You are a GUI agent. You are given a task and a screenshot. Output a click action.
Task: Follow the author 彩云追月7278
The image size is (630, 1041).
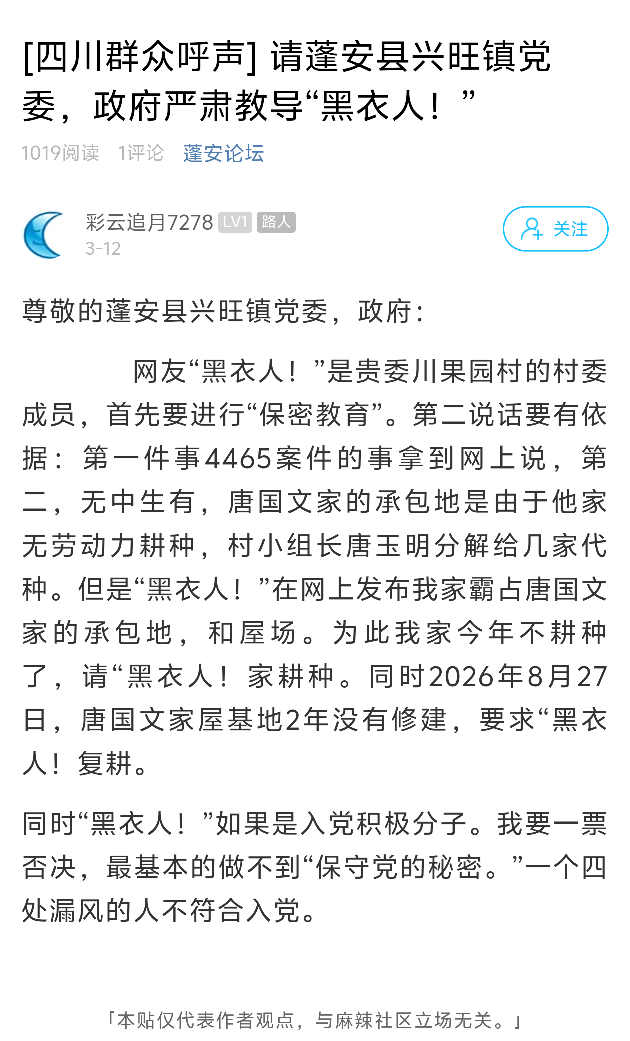pos(555,230)
